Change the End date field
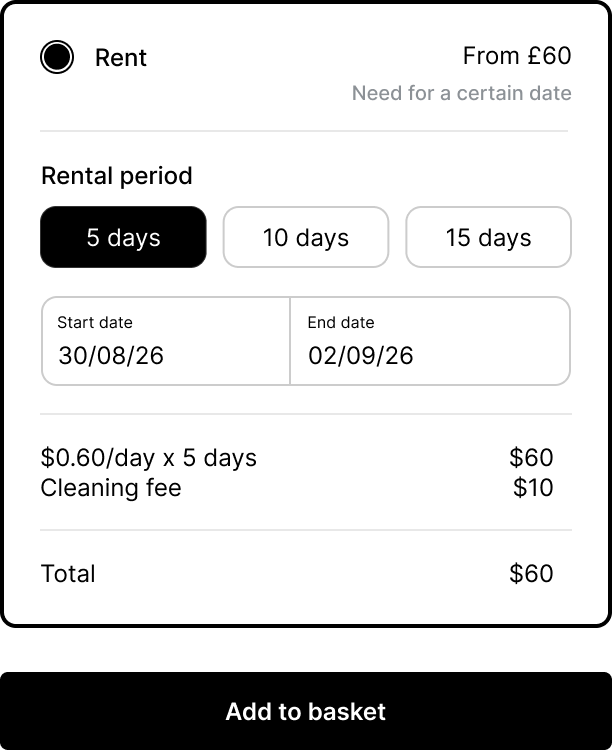This screenshot has width=612, height=750. [430, 341]
